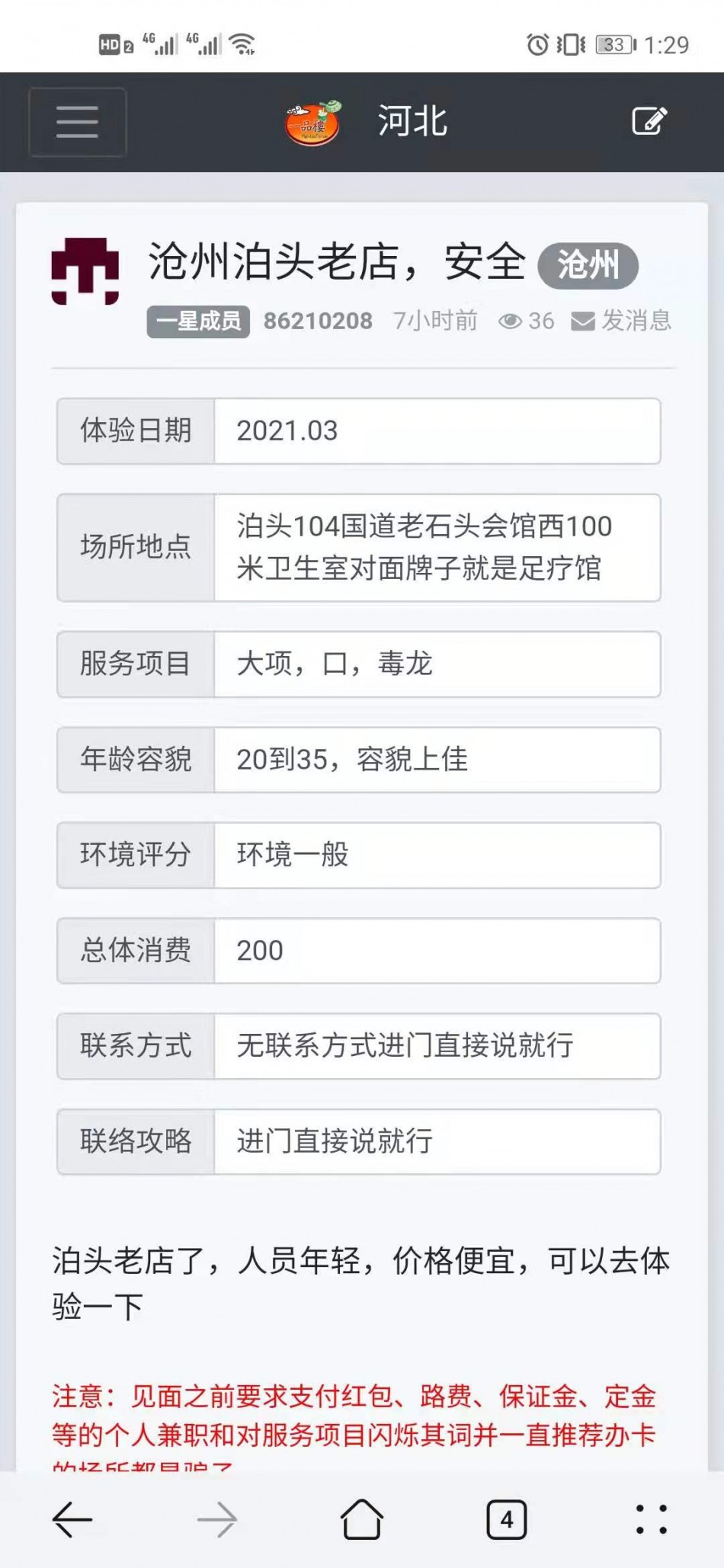Open the poster's avatar profile

tap(85, 271)
